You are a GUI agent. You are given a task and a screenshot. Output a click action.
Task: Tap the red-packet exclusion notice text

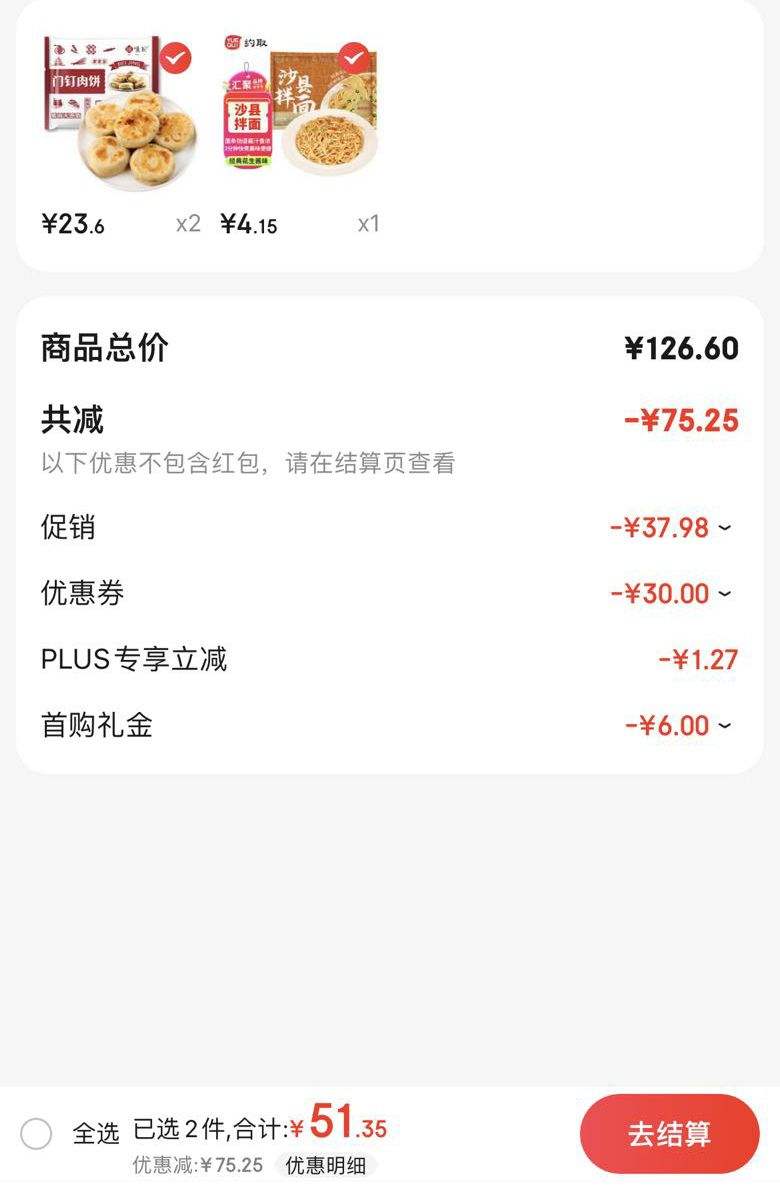point(248,466)
